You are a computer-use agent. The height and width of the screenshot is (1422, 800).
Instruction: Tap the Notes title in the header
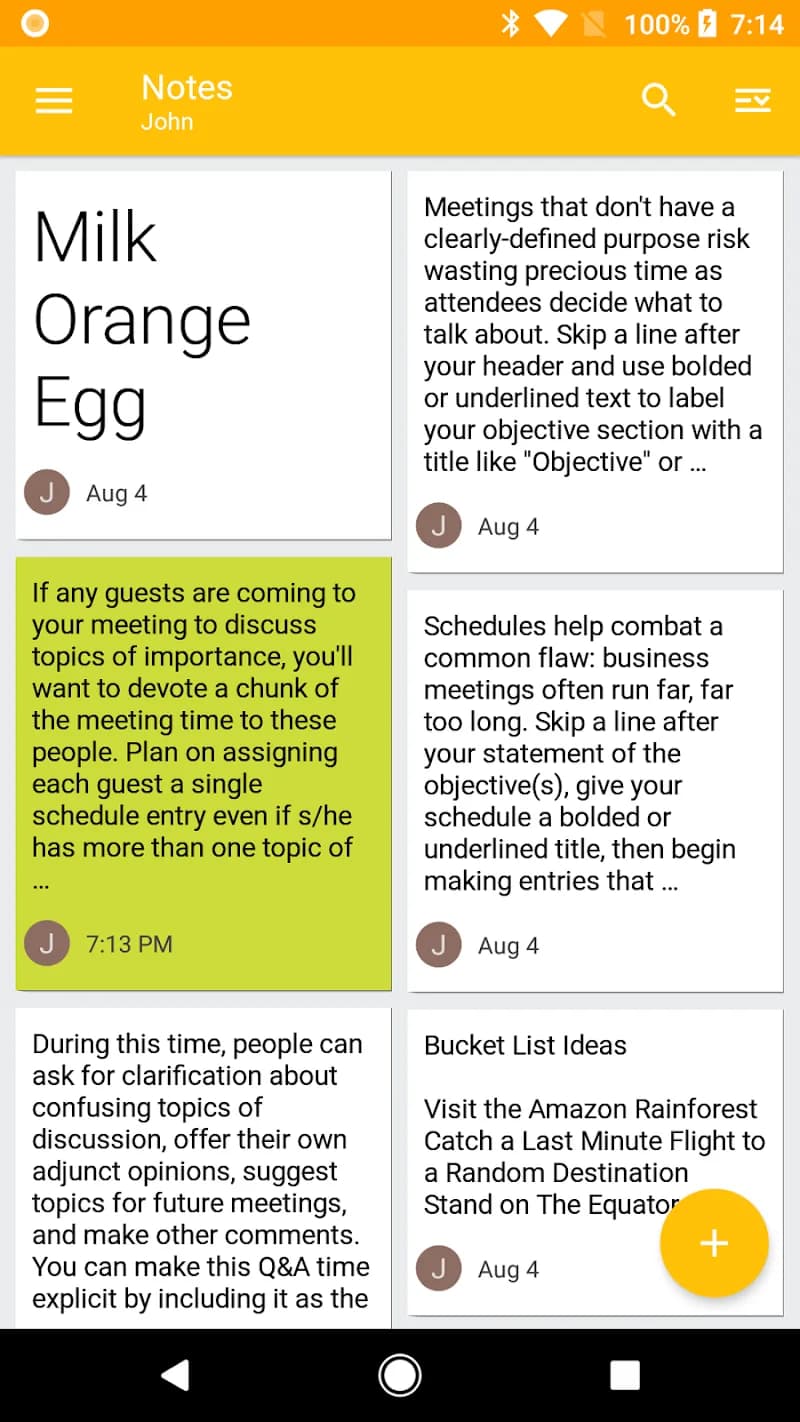pos(187,88)
